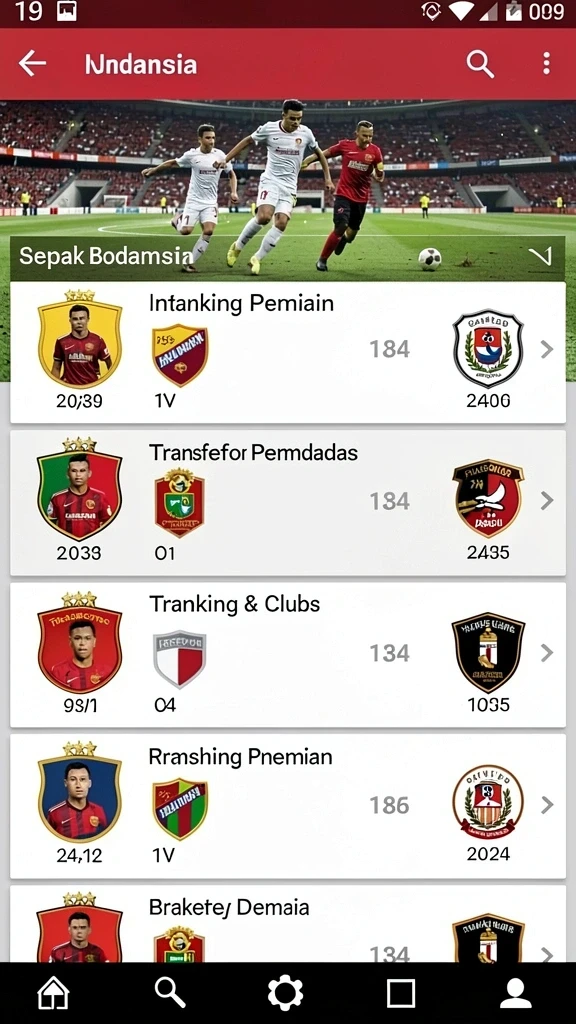Expand the Sepak Bodamsia header arrow
Screen dimensions: 576x1024
click(541, 257)
